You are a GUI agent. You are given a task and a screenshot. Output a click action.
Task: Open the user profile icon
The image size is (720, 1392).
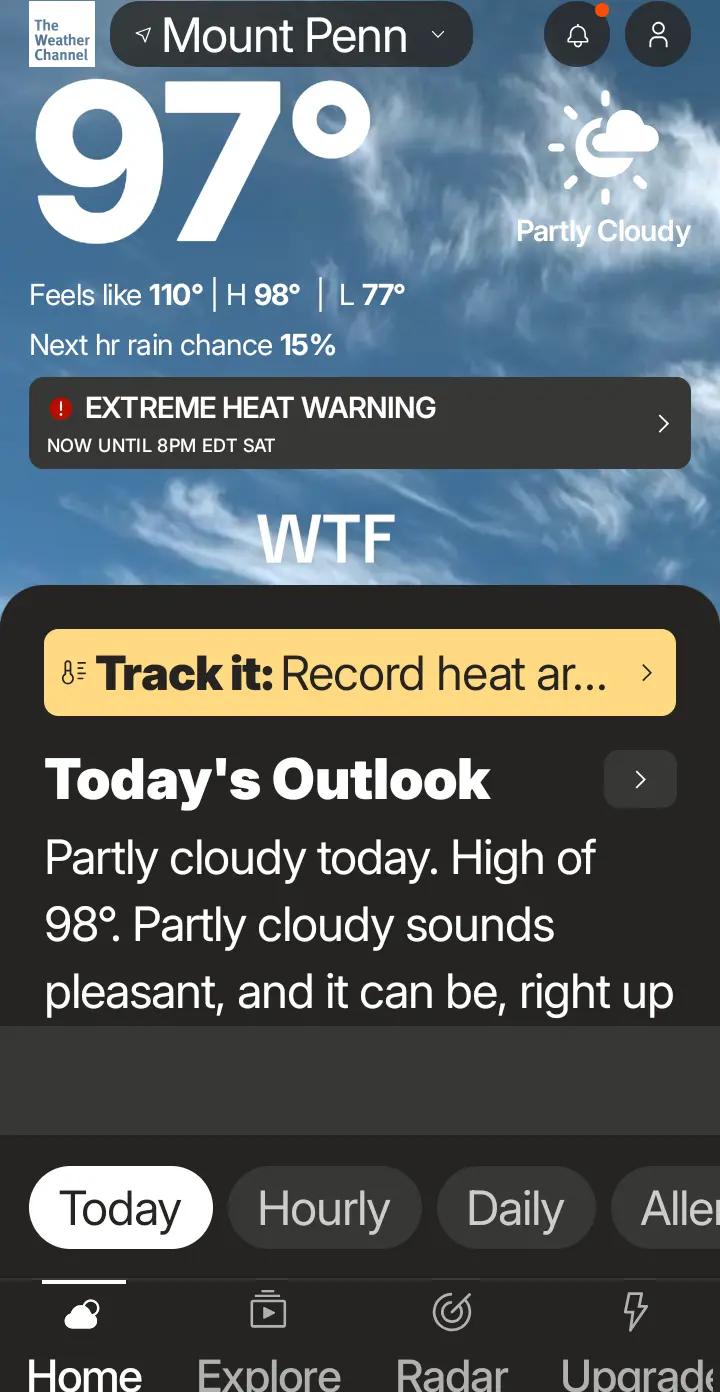coord(658,35)
